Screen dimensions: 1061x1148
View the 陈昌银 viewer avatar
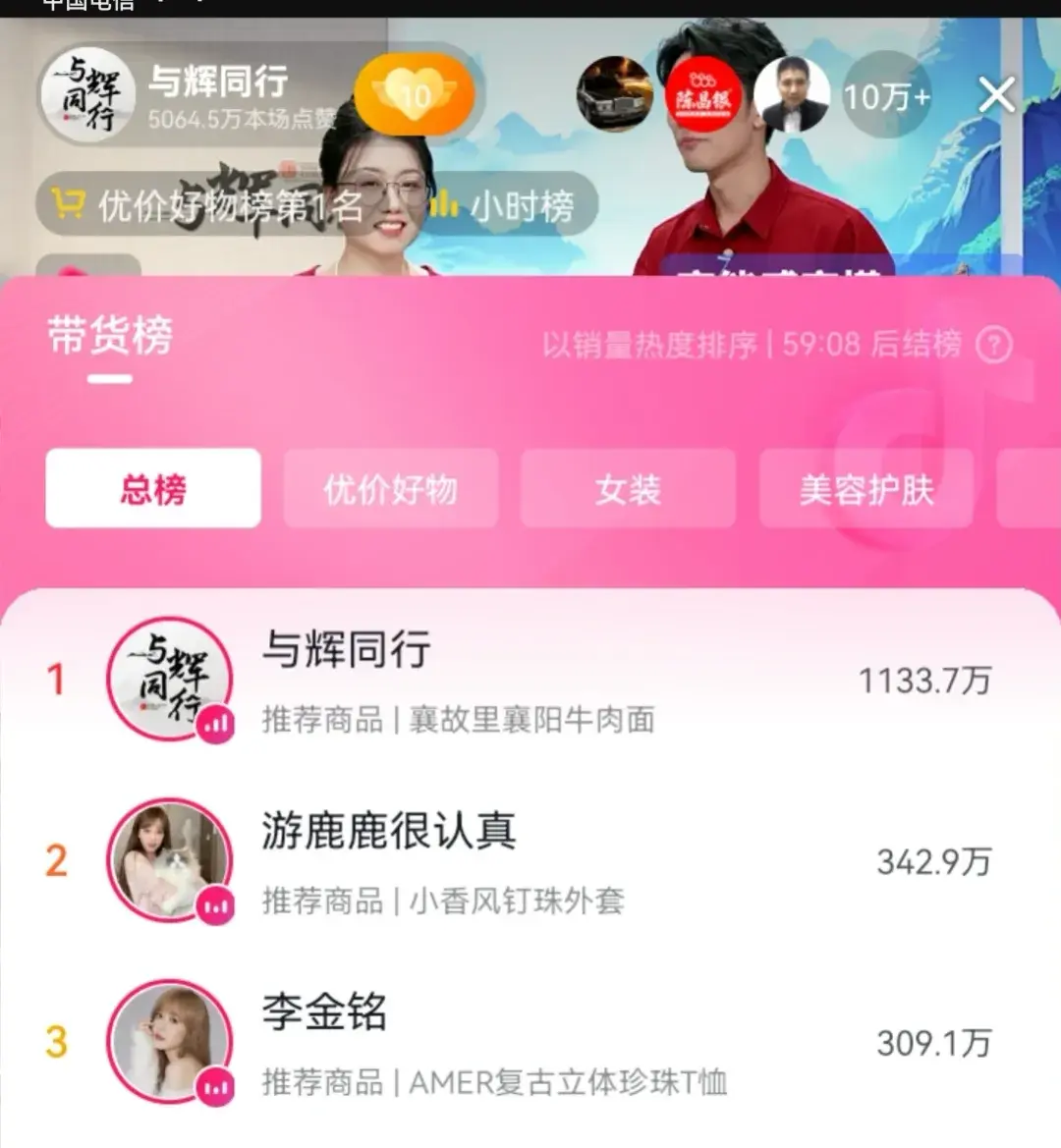[x=703, y=95]
